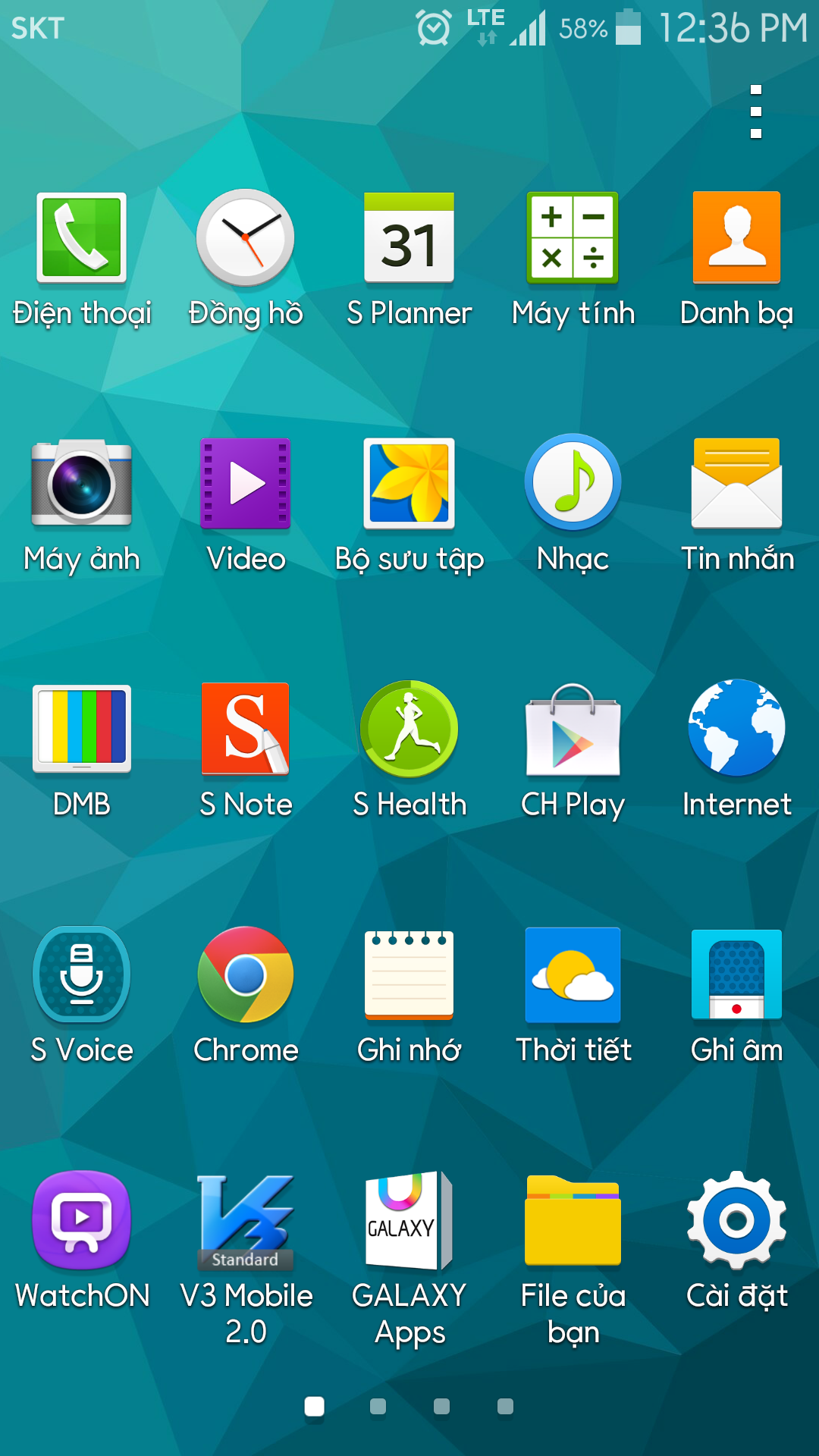Screen dimensions: 819x1456
Task: Open the three-dot overflow menu
Action: tap(755, 111)
